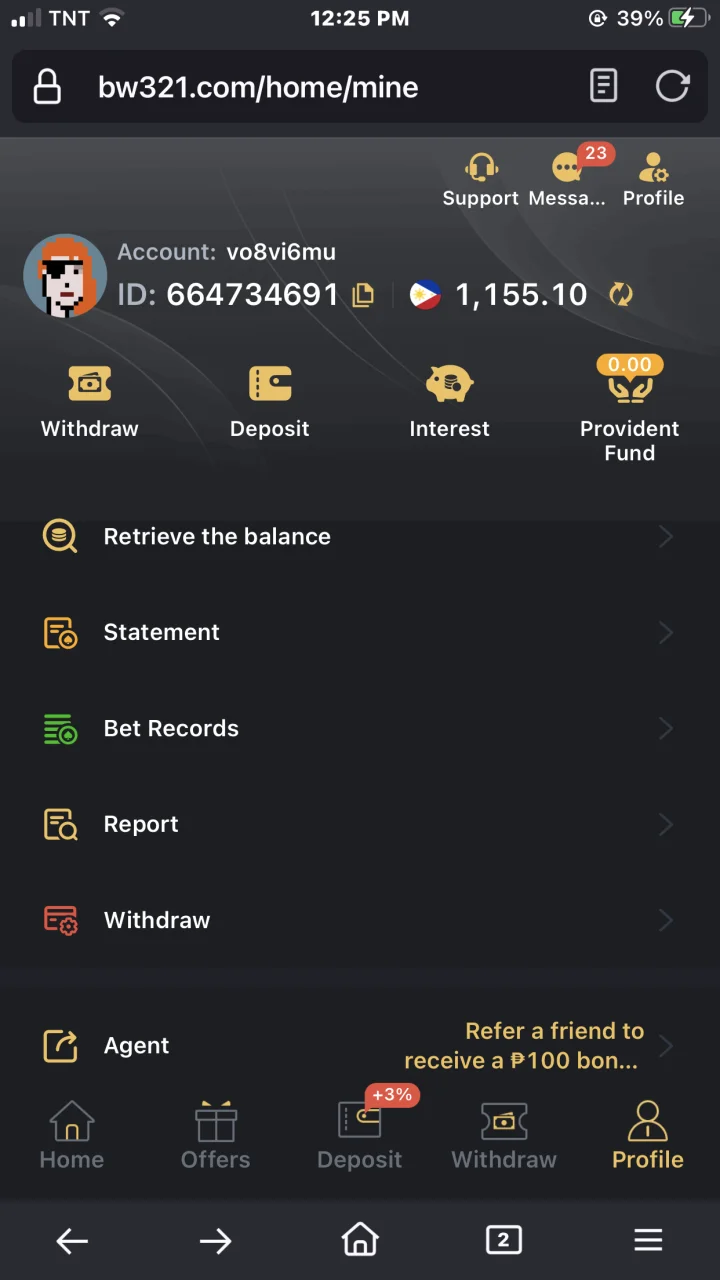Copy the account ID number
This screenshot has height=1280, width=720.
[364, 295]
